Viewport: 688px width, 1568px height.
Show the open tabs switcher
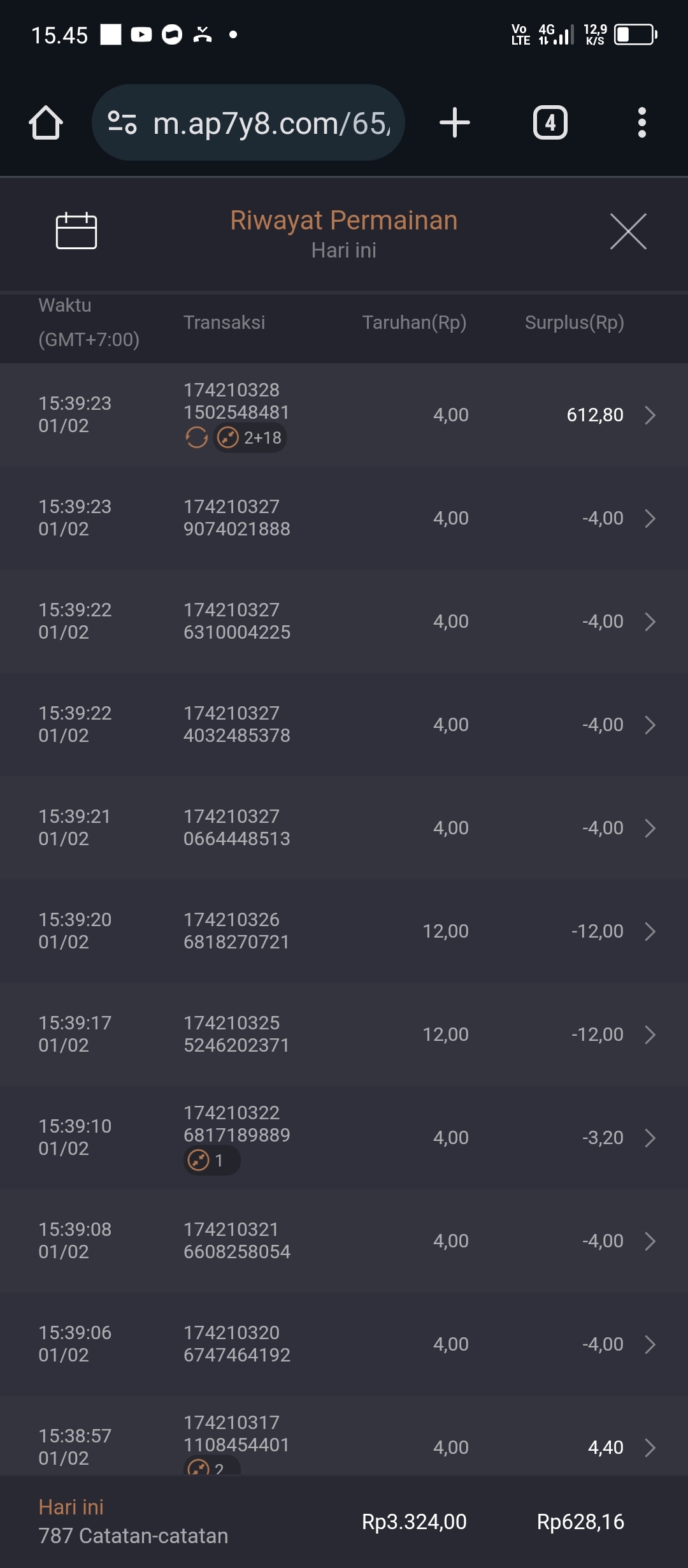550,122
